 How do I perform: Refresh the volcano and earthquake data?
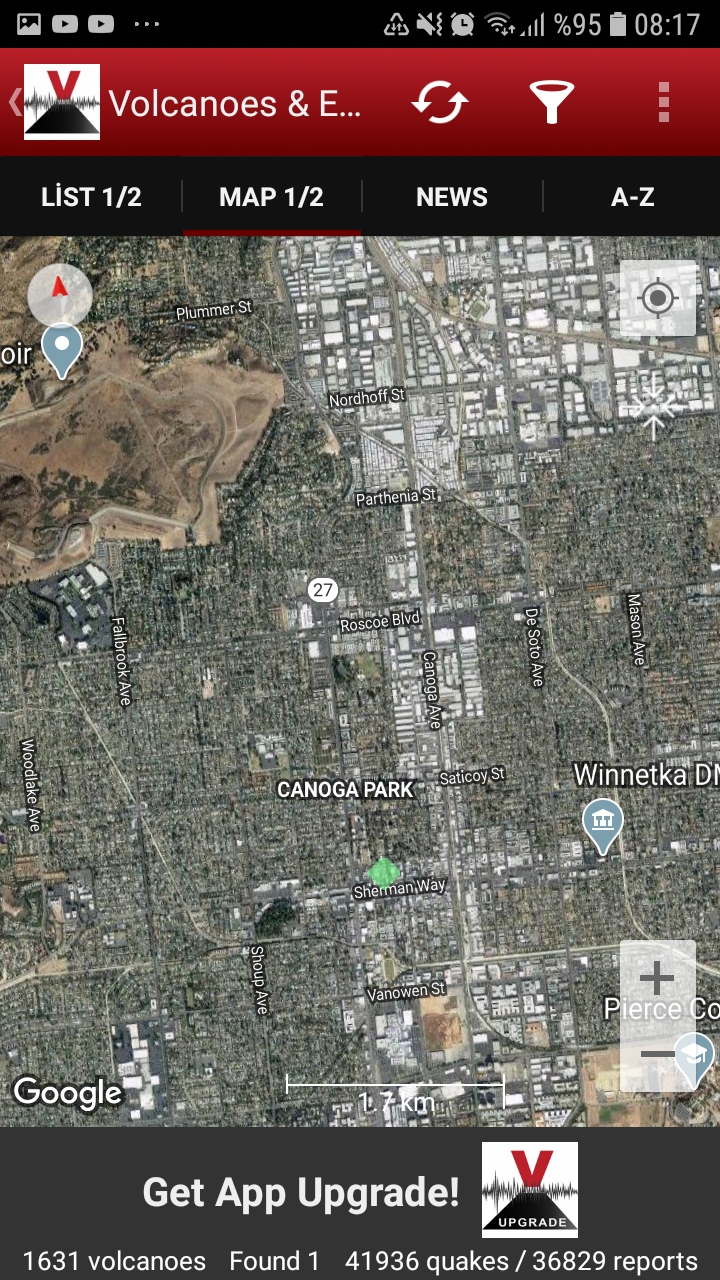click(x=441, y=103)
